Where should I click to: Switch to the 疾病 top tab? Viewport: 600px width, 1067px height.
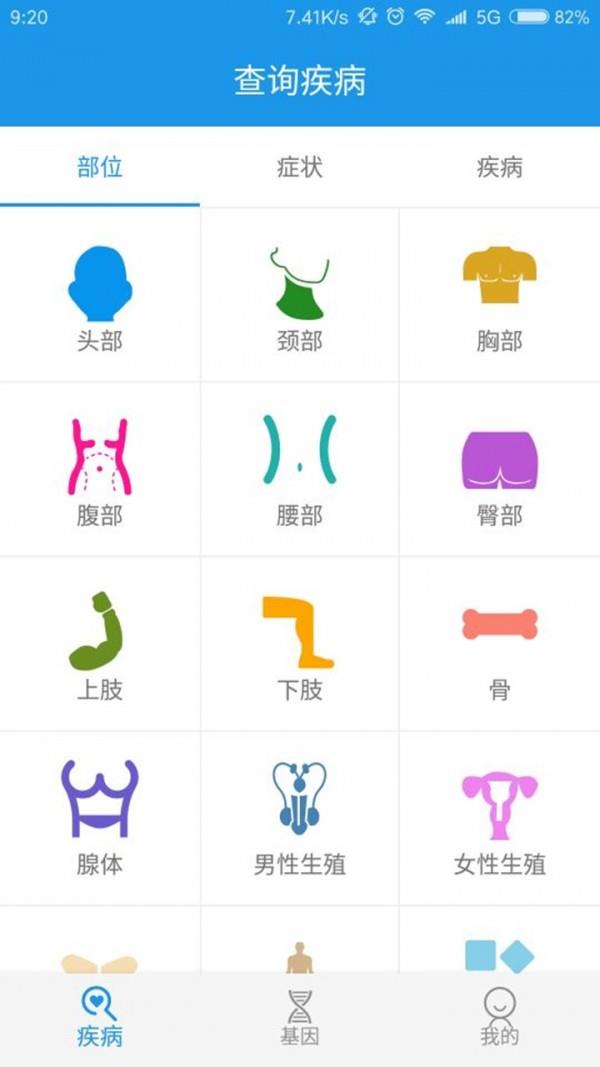pos(499,167)
